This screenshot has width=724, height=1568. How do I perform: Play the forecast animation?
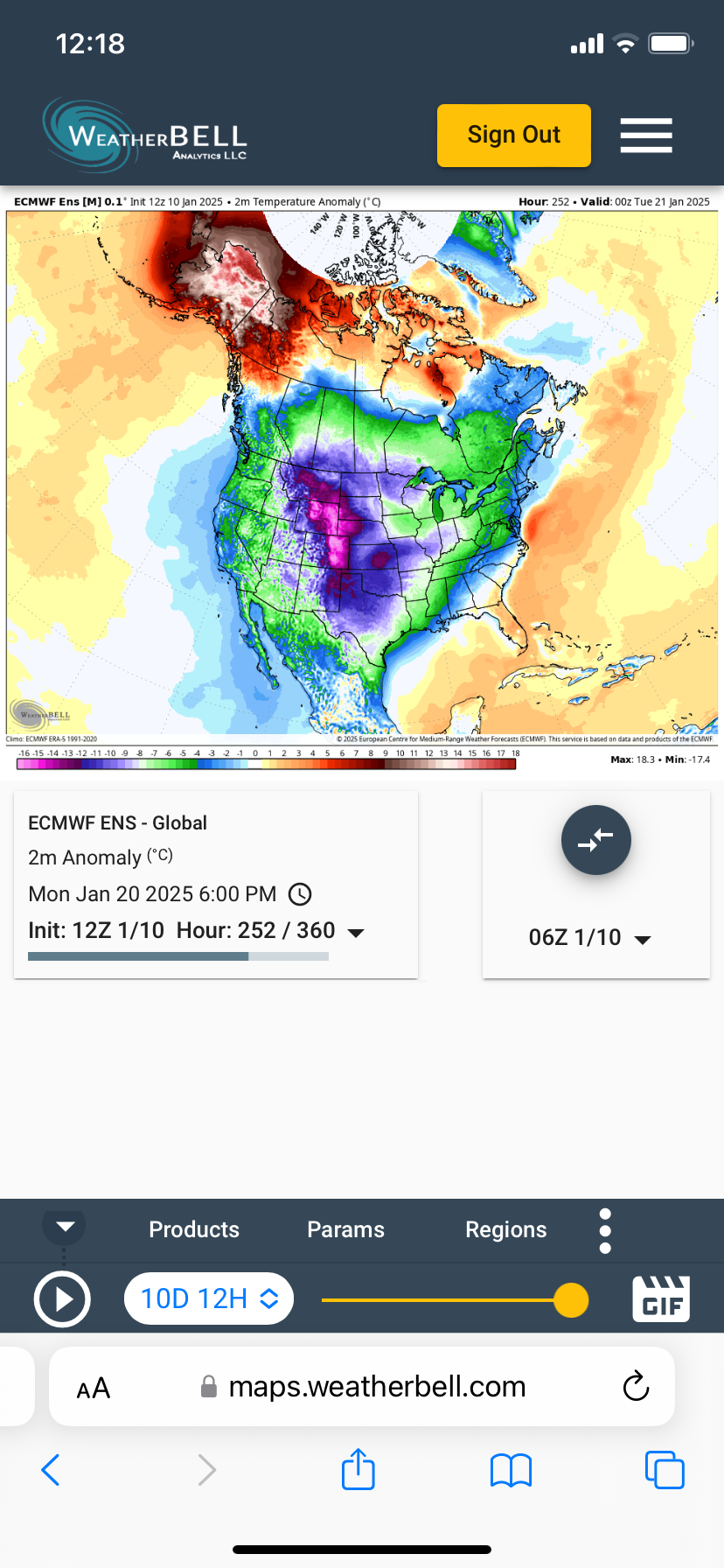click(62, 1299)
